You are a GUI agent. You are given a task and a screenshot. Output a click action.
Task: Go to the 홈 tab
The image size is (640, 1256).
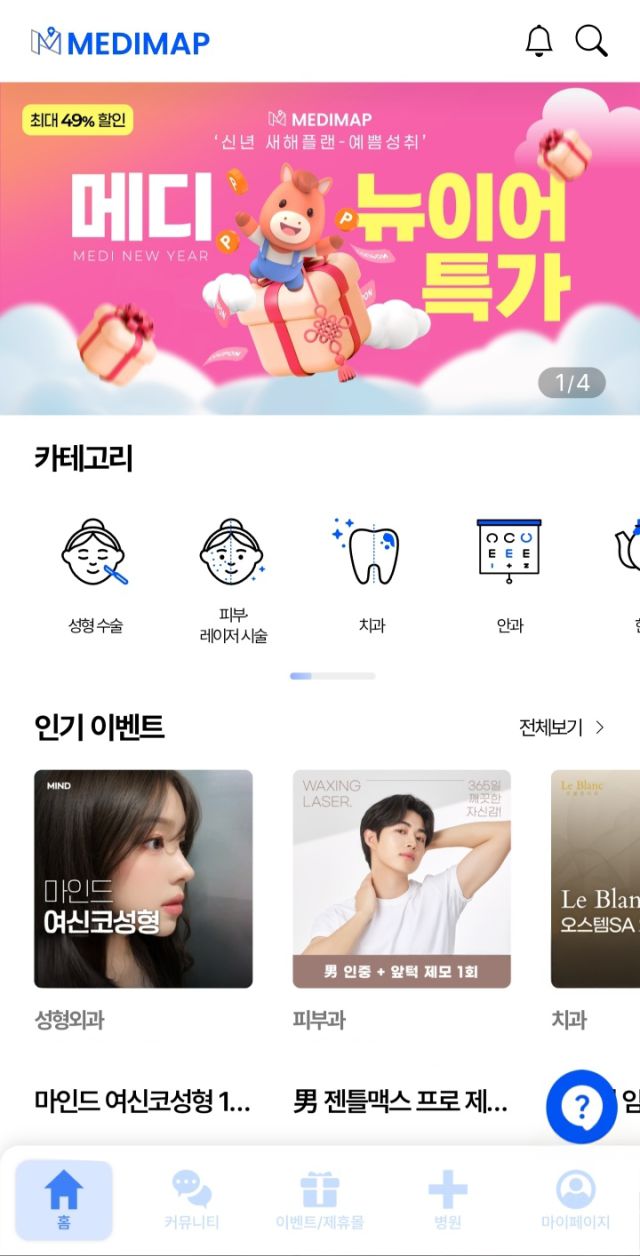[64, 1200]
